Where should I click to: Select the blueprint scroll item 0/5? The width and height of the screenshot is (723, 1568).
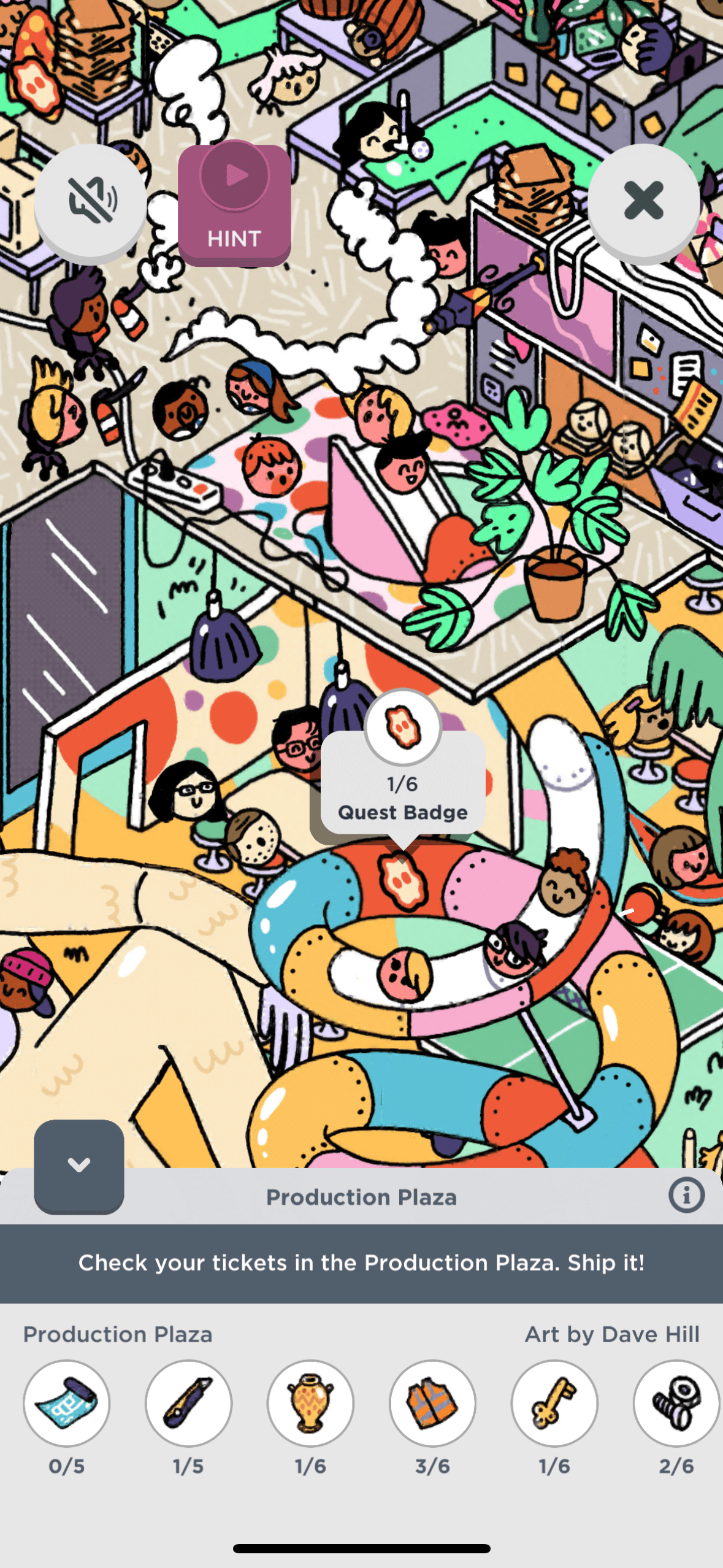(x=66, y=1402)
